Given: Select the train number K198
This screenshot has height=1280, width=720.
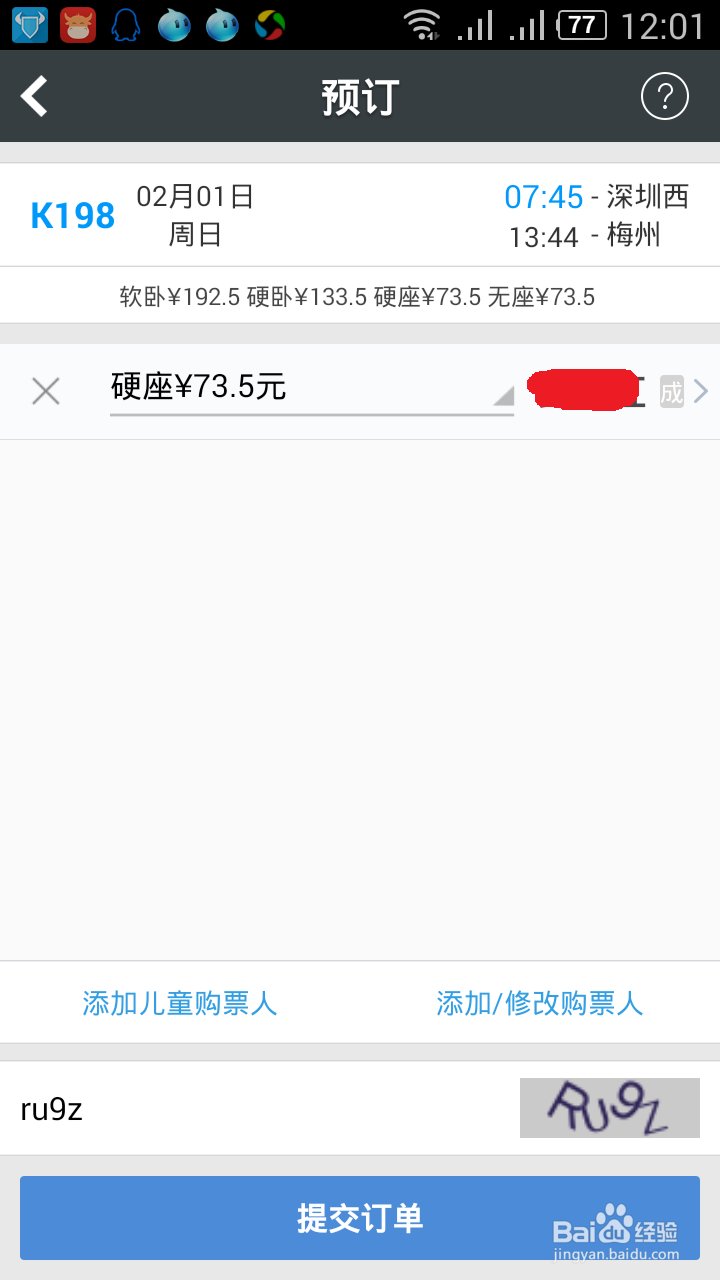Looking at the screenshot, I should (72, 215).
